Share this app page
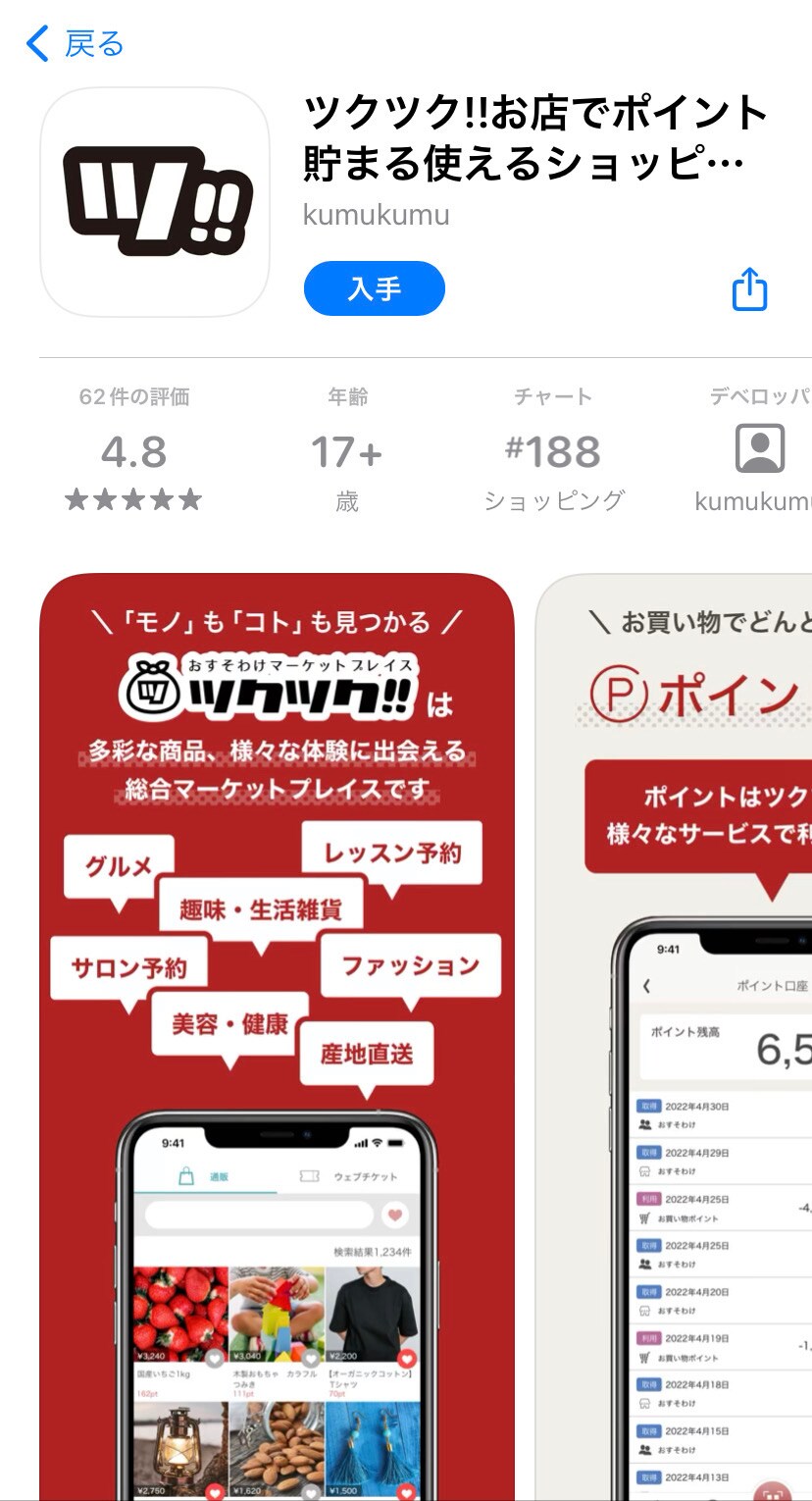This screenshot has height=1501, width=812. pos(749,288)
